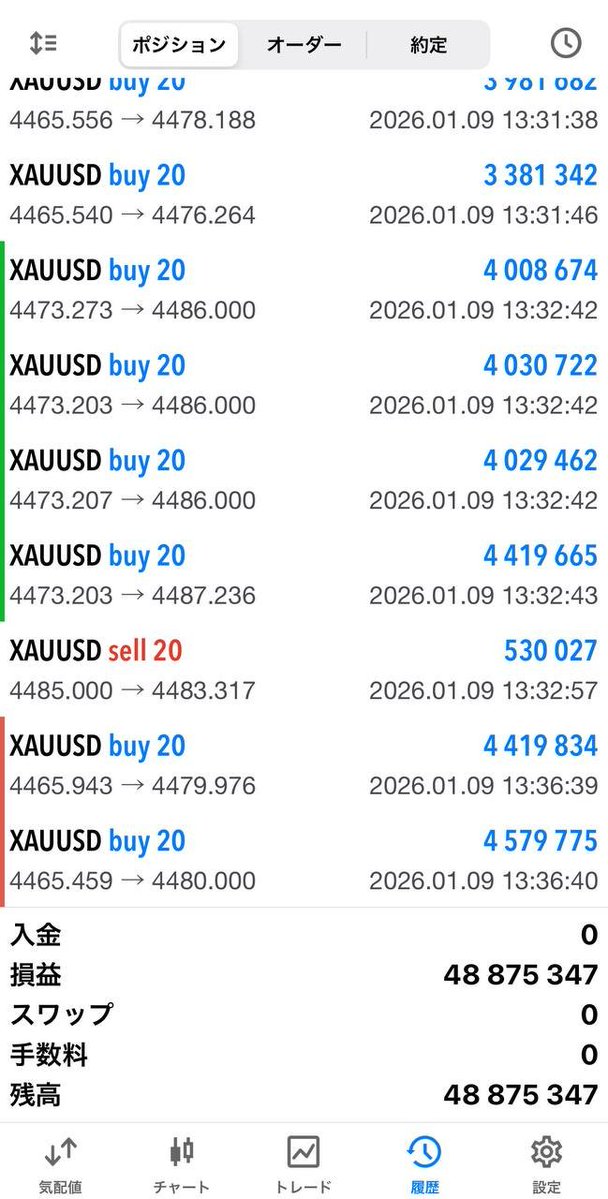
Task: Open the トレード tab
Action: (303, 1165)
